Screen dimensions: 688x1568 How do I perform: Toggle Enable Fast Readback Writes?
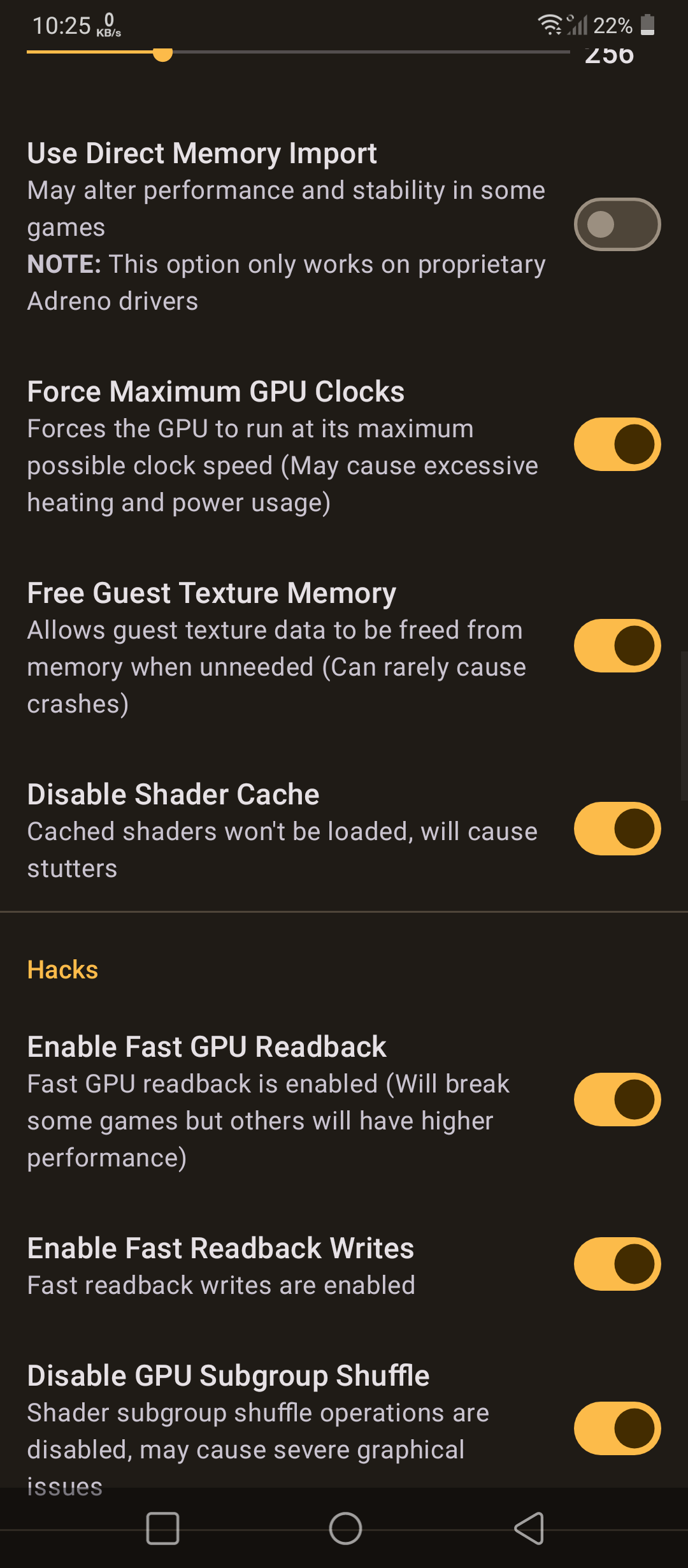point(617,1264)
